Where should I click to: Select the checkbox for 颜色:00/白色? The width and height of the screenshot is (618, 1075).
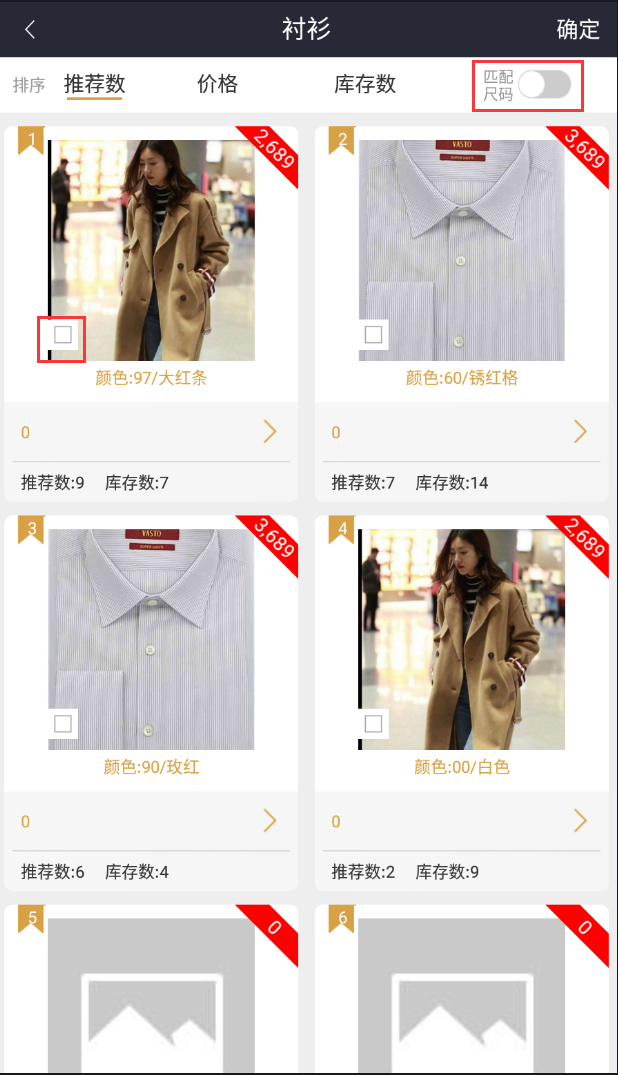pos(374,724)
